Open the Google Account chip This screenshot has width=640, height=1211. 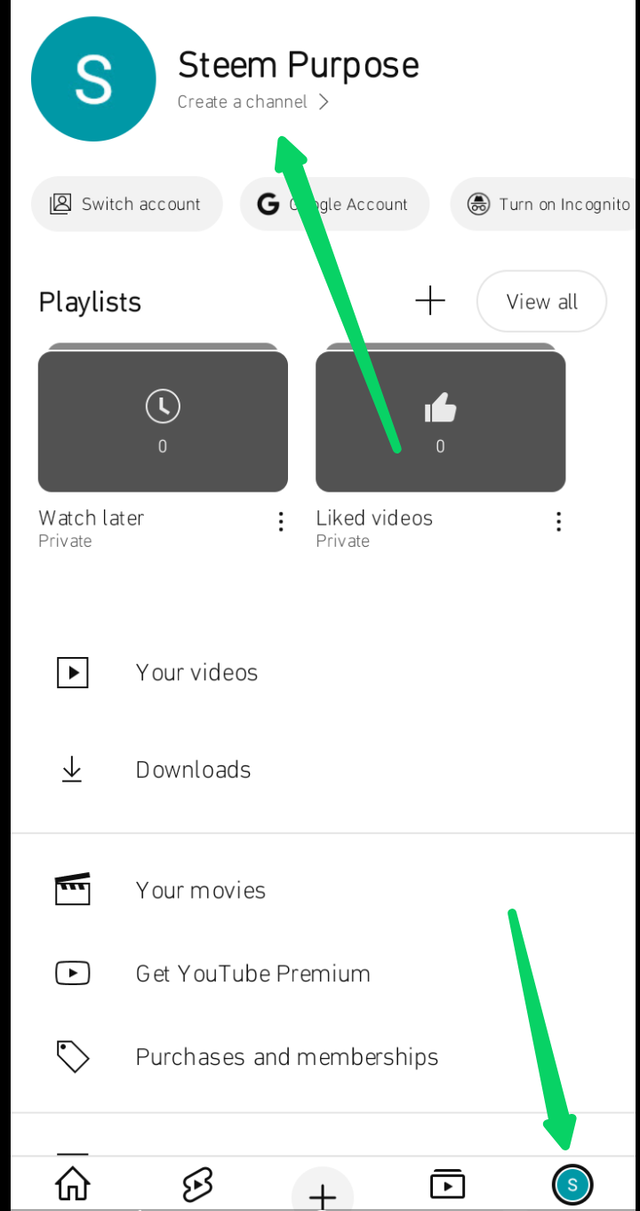pyautogui.click(x=334, y=204)
